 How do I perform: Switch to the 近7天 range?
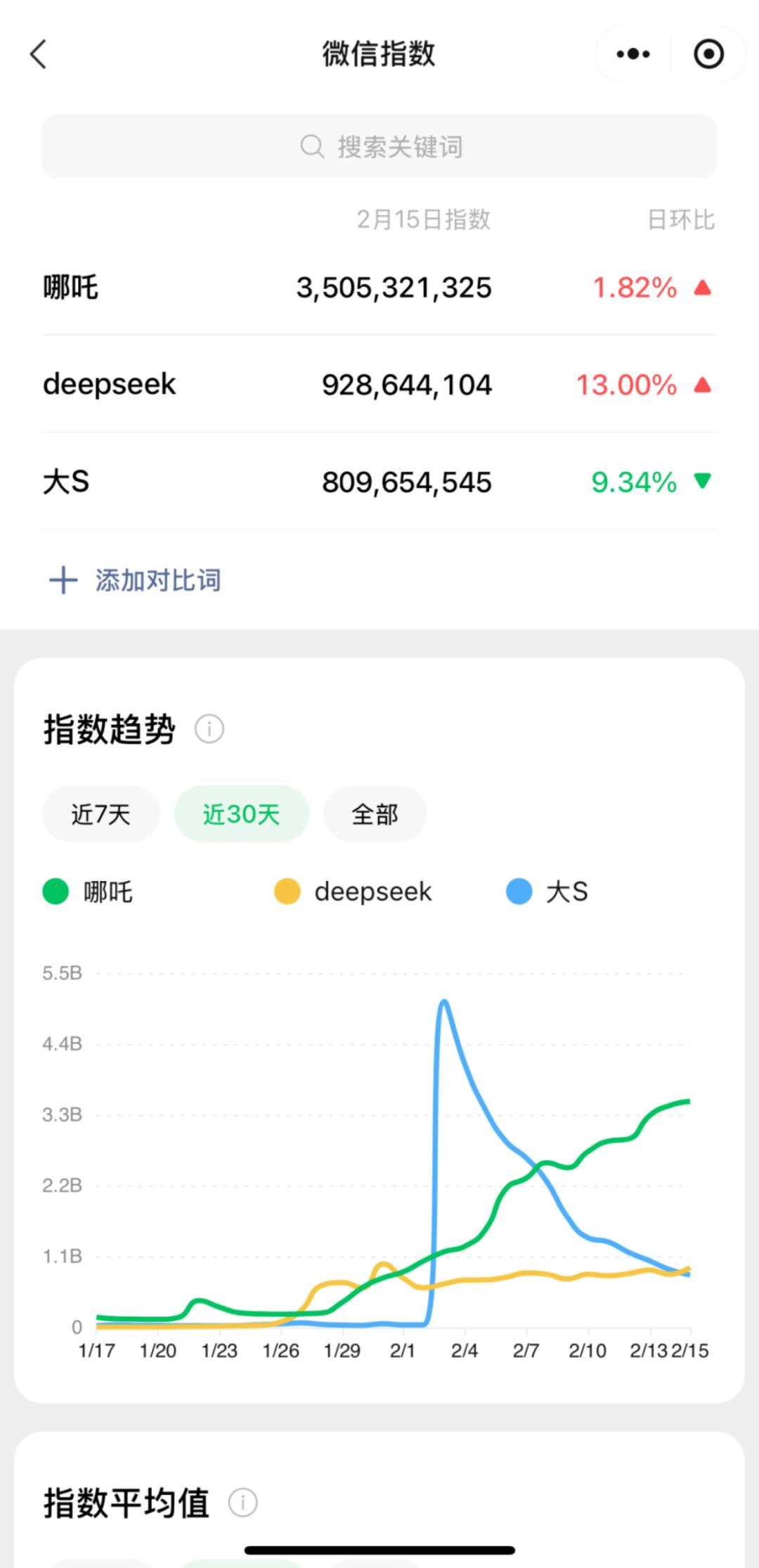[x=100, y=814]
